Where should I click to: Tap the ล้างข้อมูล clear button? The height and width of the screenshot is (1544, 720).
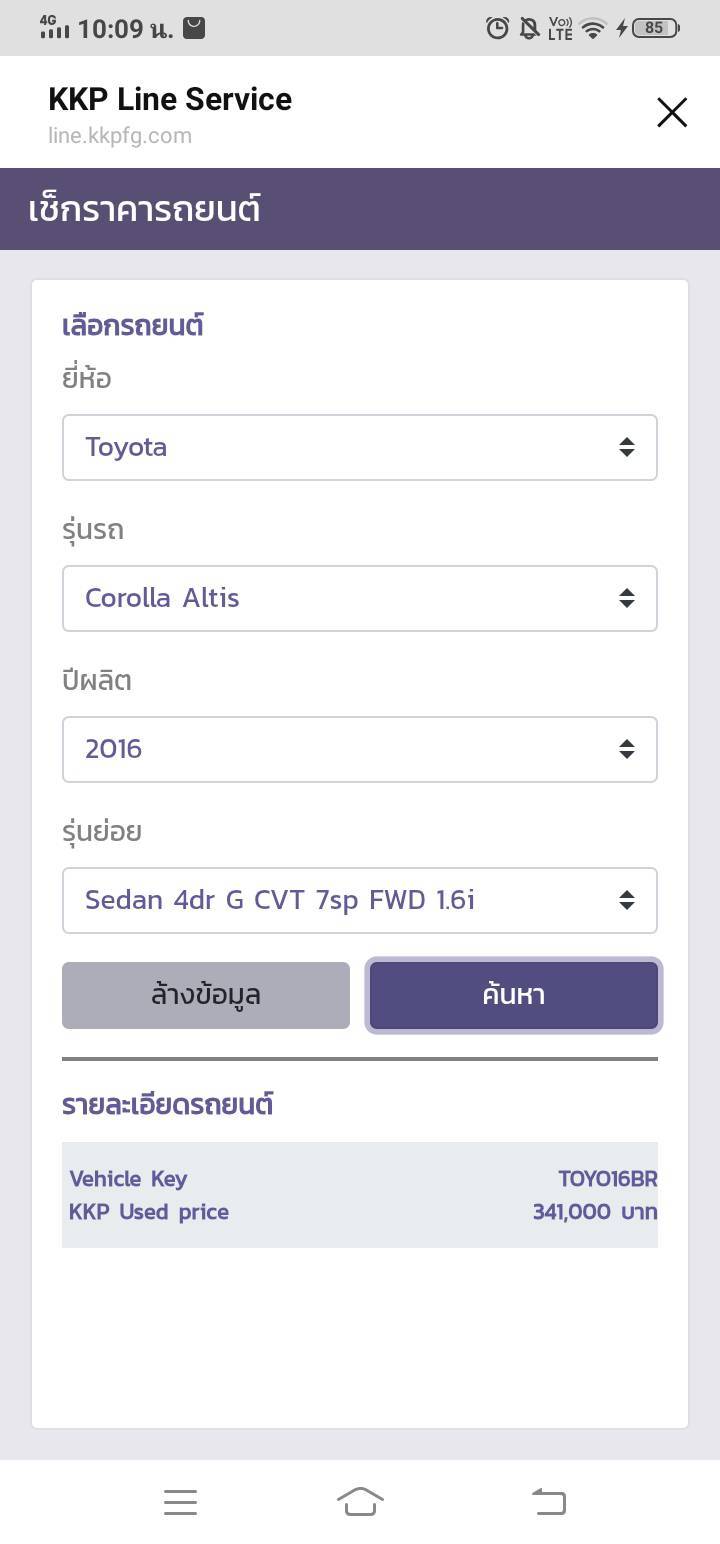[x=206, y=995]
